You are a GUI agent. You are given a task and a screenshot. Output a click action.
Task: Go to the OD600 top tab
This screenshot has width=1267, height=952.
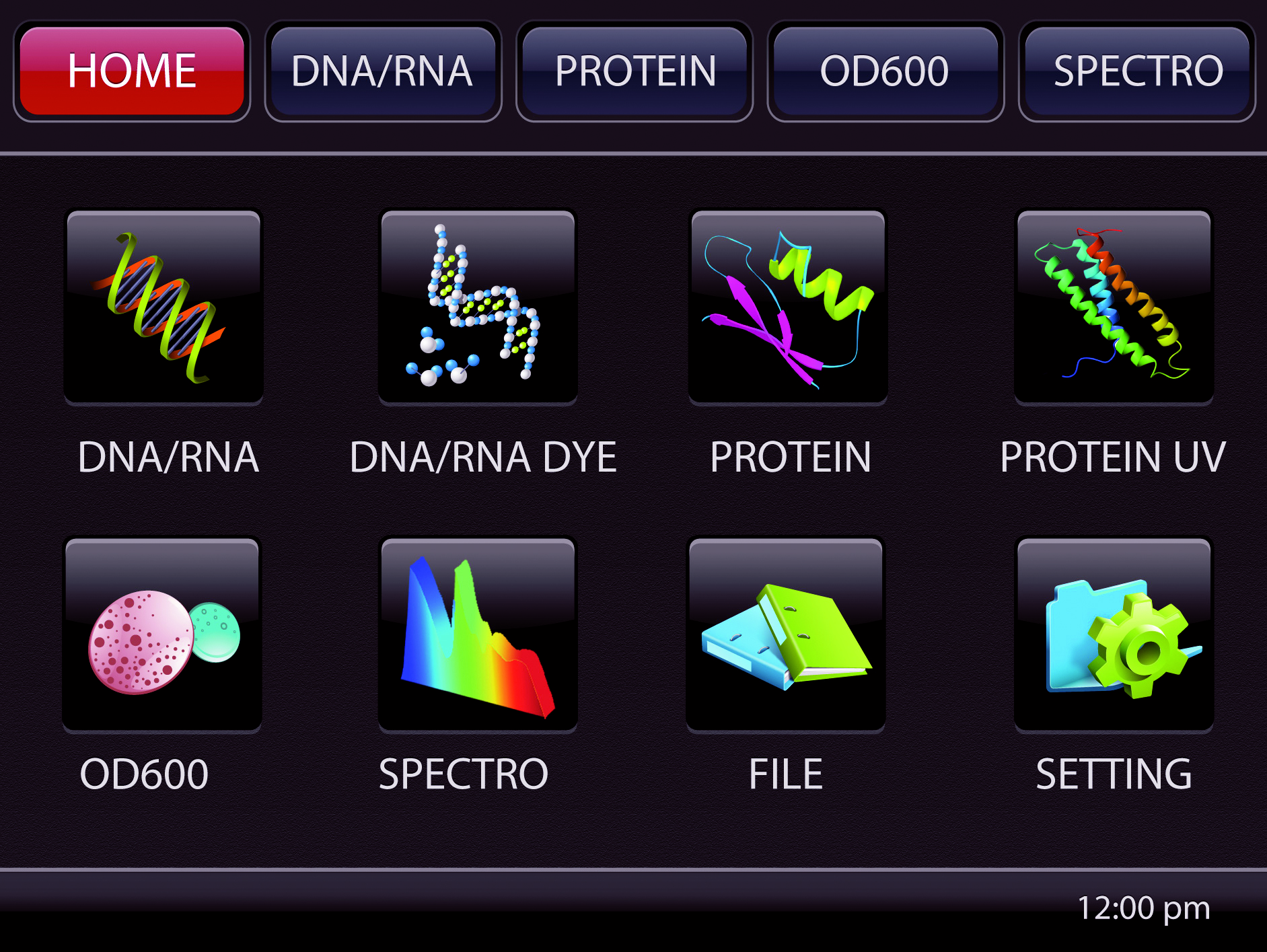pyautogui.click(x=885, y=71)
